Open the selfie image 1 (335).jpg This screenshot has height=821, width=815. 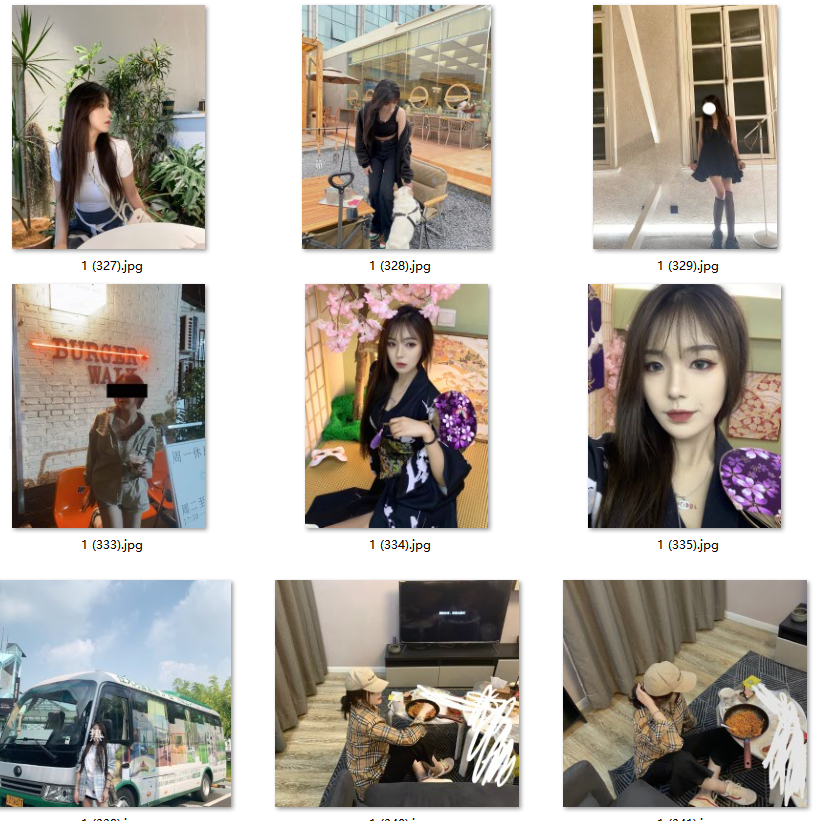685,405
